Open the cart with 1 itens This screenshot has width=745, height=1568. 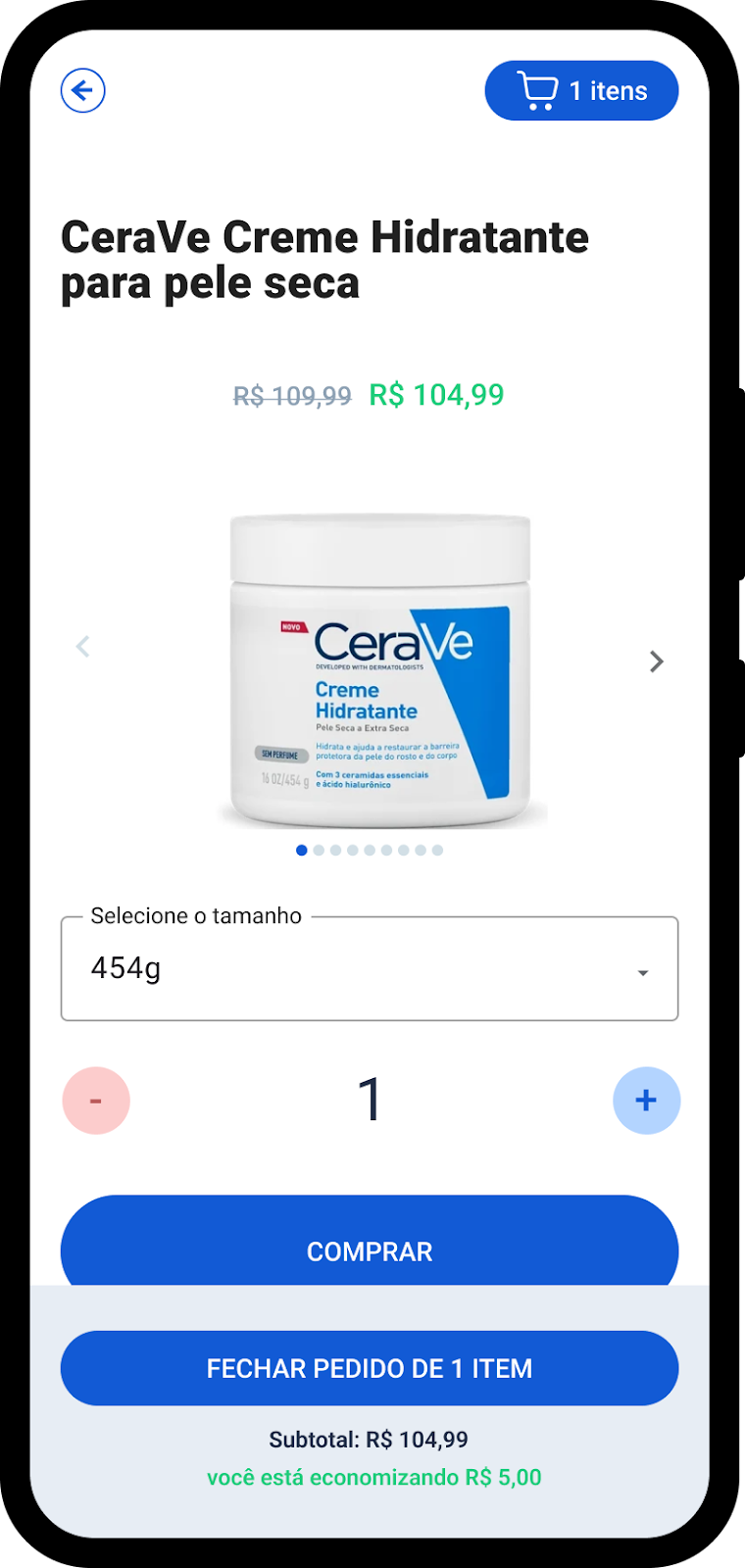coord(581,91)
